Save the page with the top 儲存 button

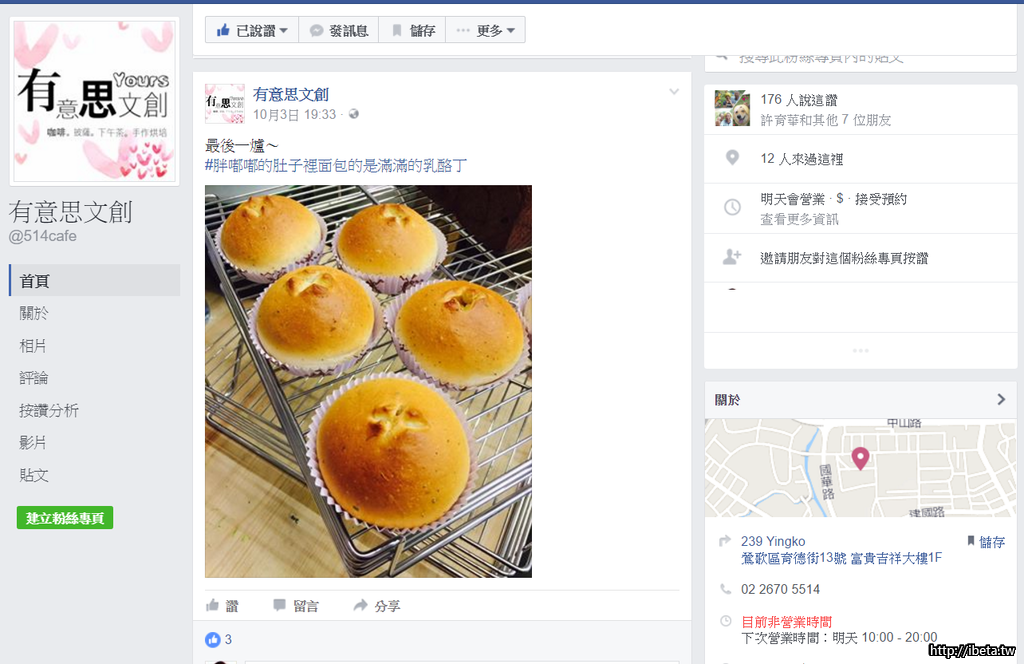coord(412,31)
